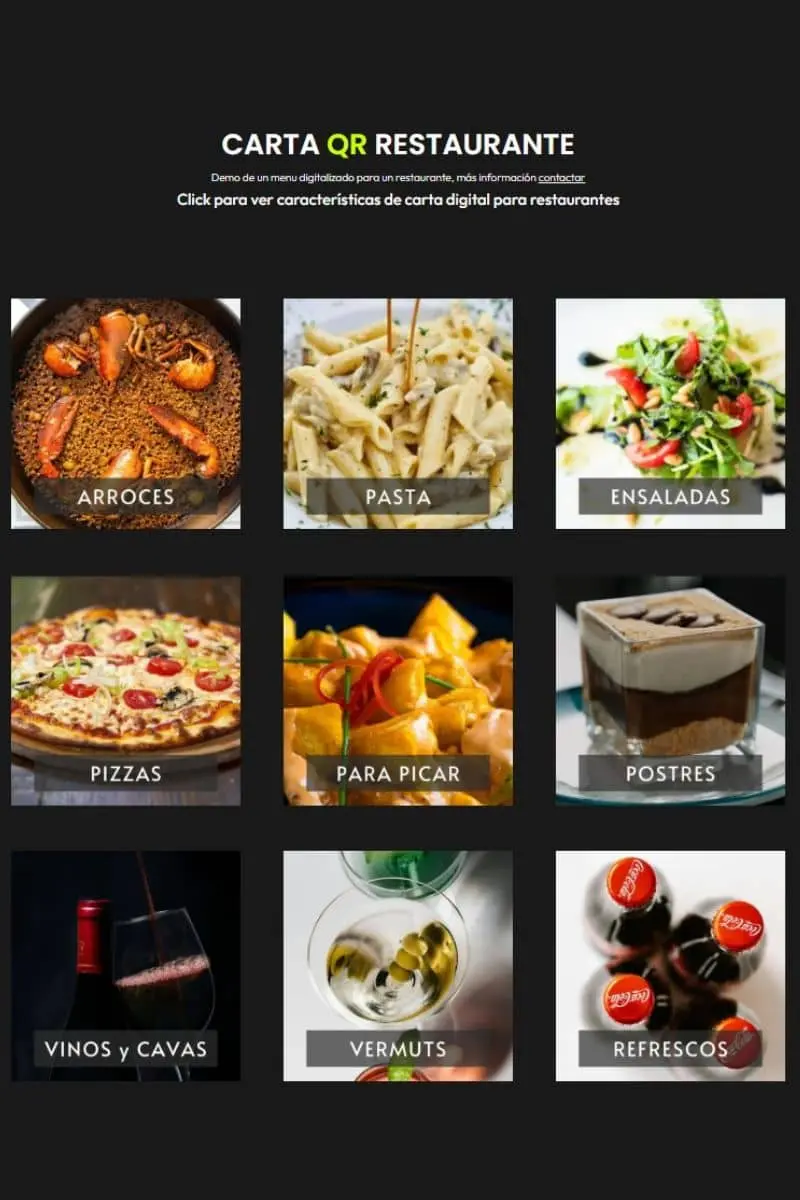Viewport: 800px width, 1200px height.
Task: Open the Vermuts category
Action: (398, 966)
